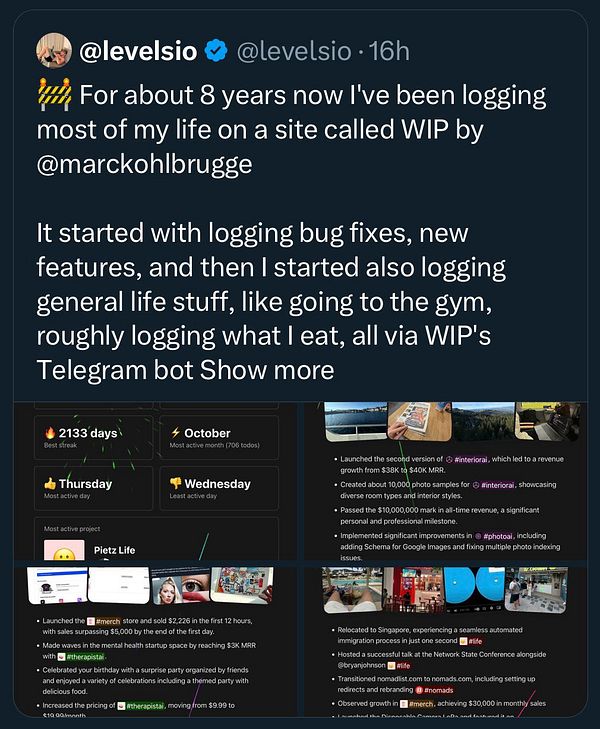Tap Show more to expand the post
Screen dimensions: 600x729
[267, 370]
